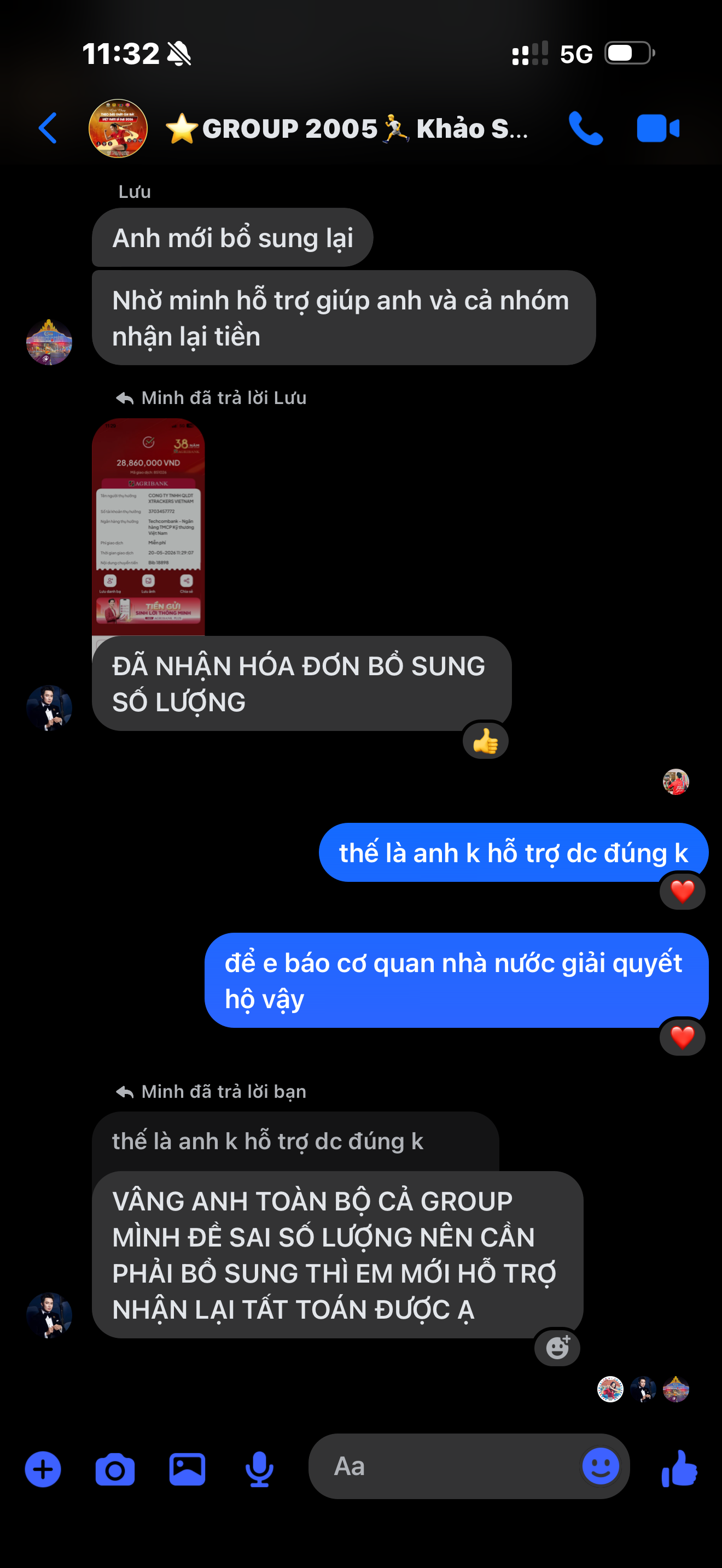Viewport: 722px width, 1568px height.
Task: Open the plus menu for more options
Action: coord(43,1470)
